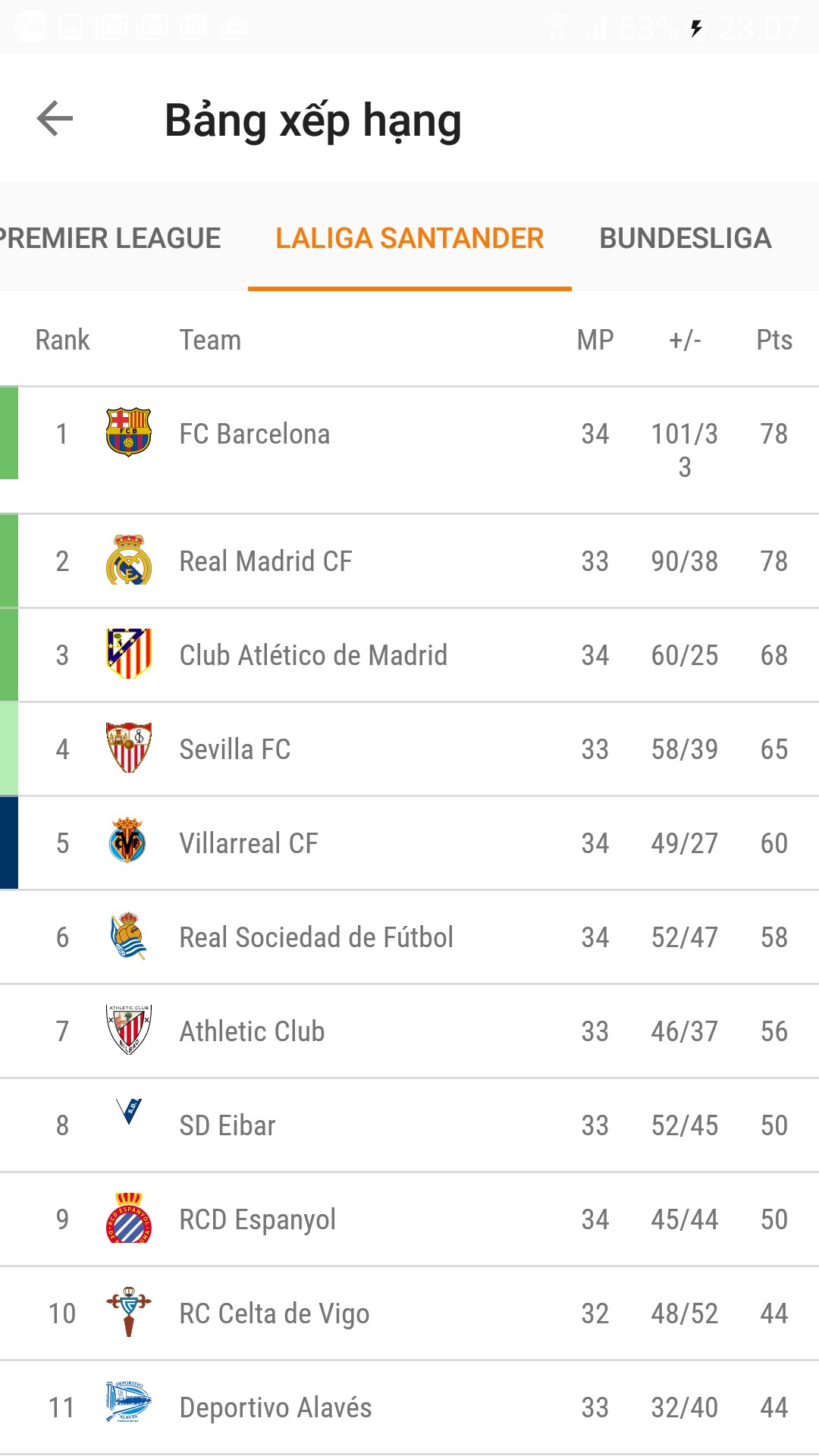The width and height of the screenshot is (819, 1456).
Task: Open the RCD Espanyol row
Action: coord(409,1219)
